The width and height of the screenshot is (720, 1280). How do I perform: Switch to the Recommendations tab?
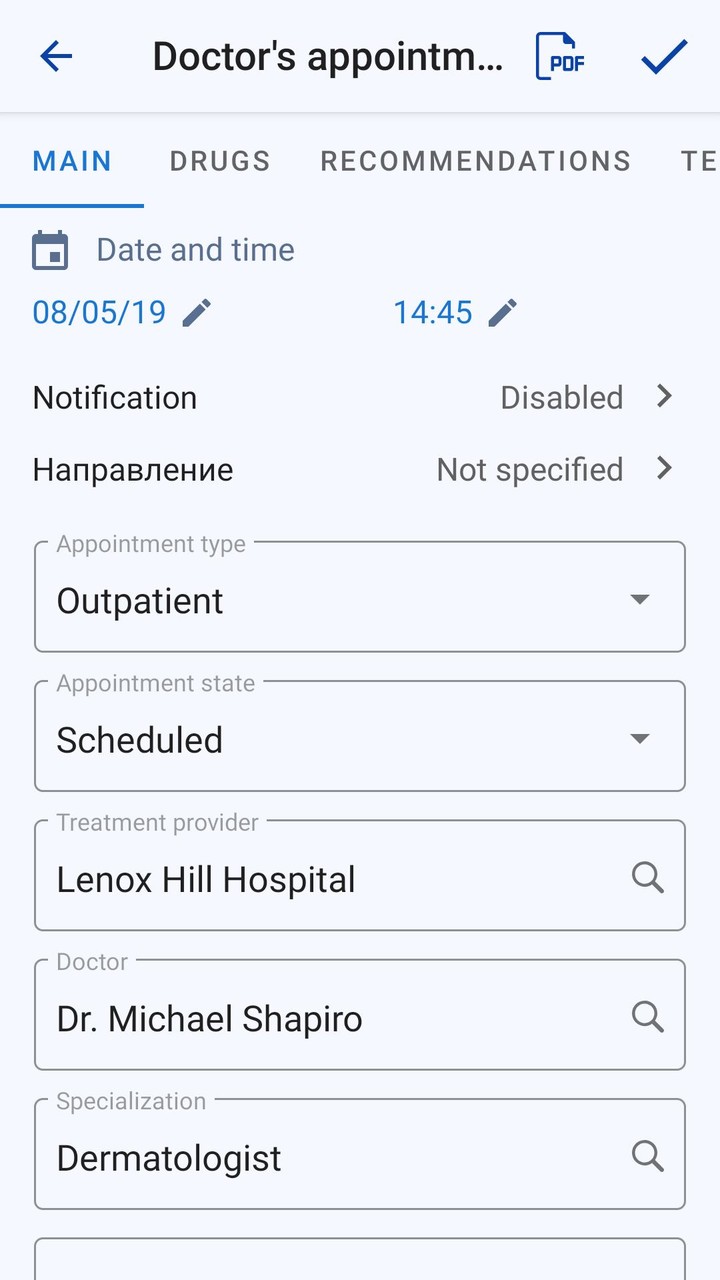tap(475, 161)
